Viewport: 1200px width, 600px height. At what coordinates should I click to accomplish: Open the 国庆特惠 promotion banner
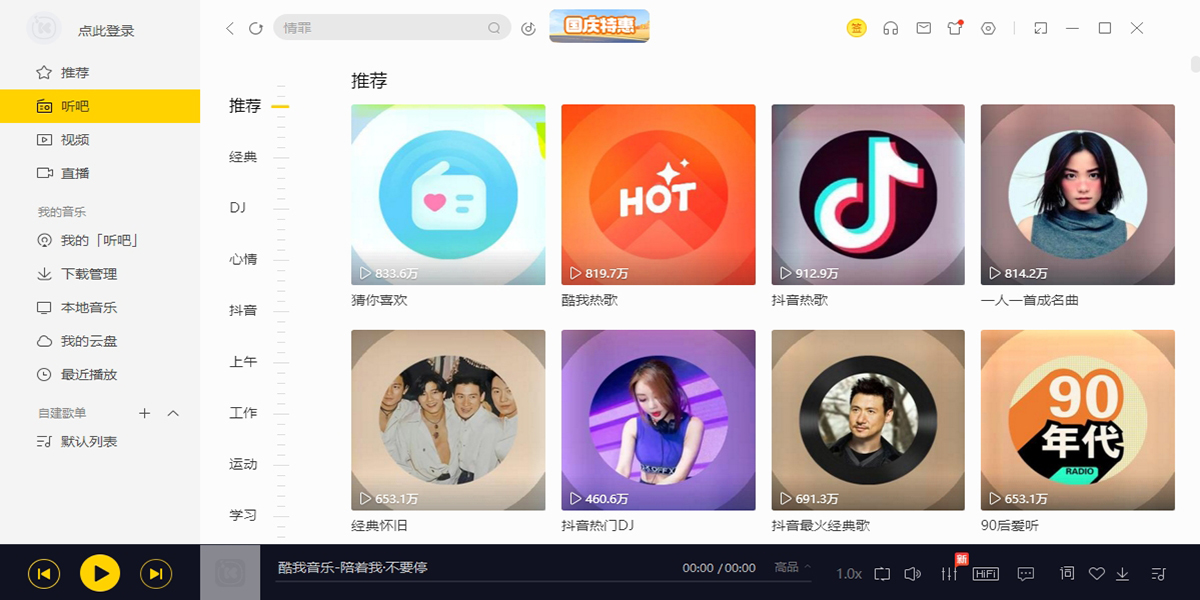599,26
